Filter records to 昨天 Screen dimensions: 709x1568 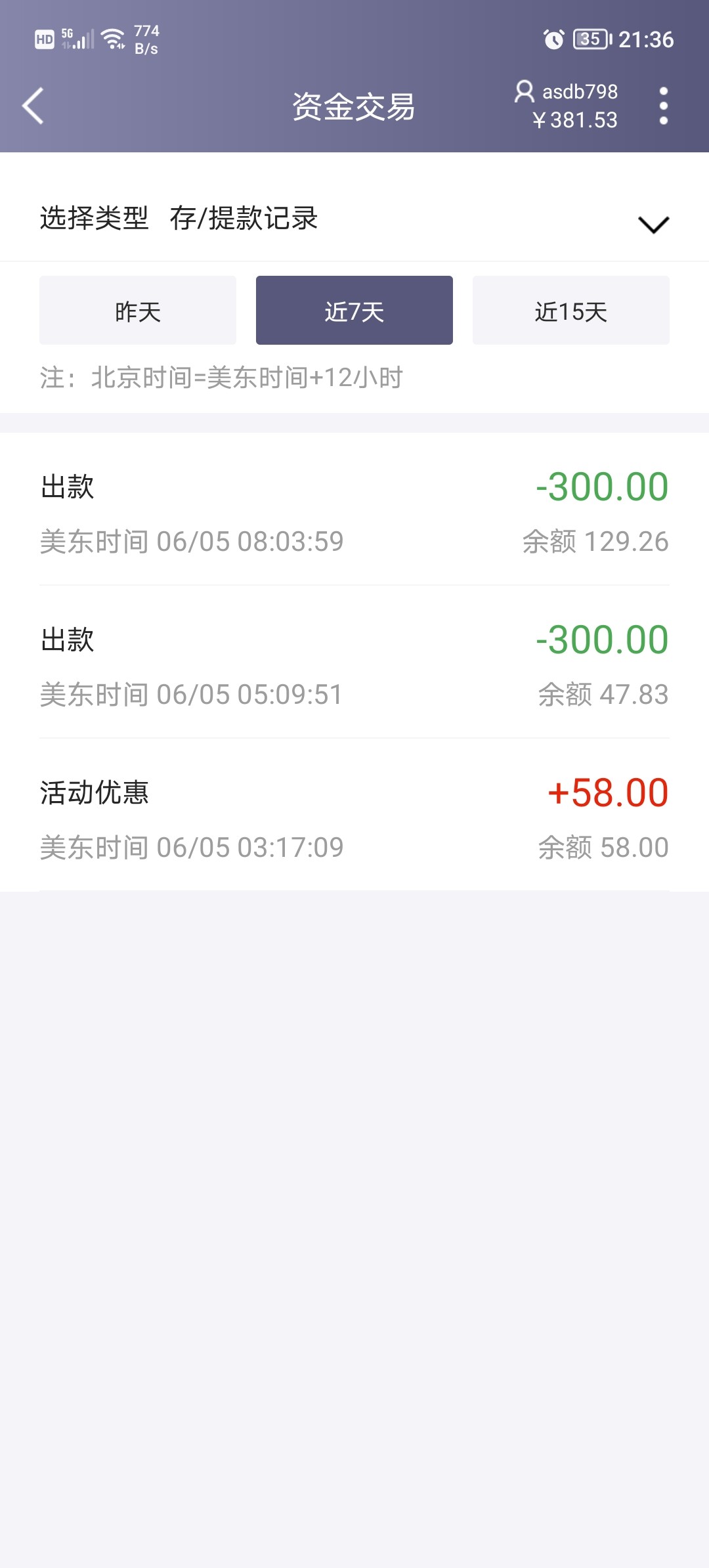(x=138, y=311)
